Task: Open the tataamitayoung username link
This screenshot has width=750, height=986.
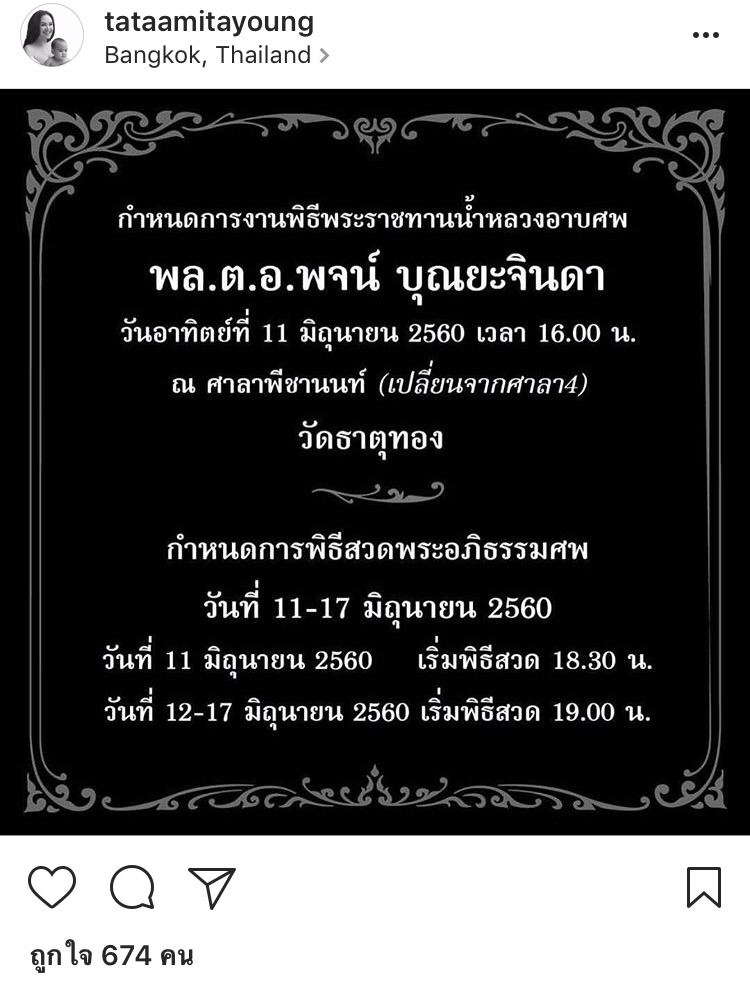Action: click(x=209, y=23)
